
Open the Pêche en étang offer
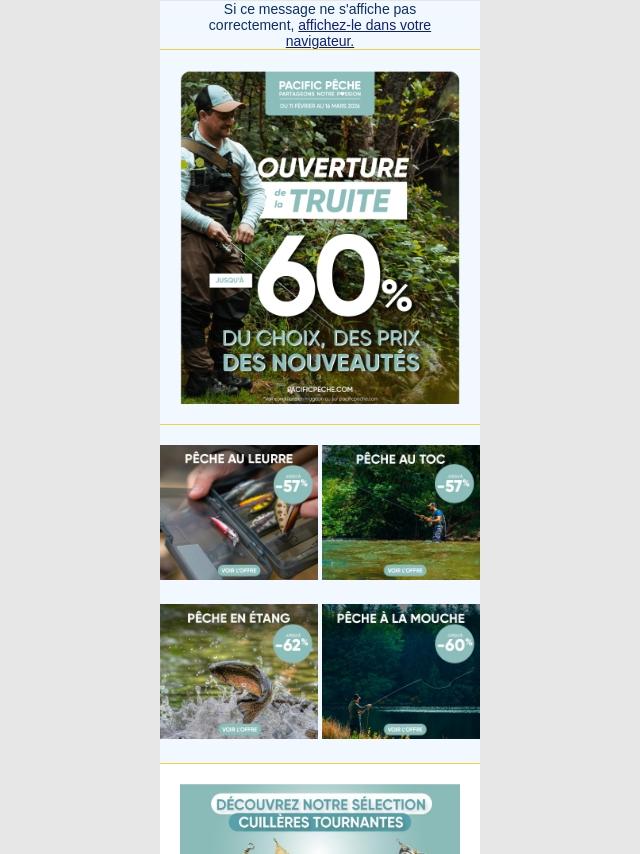pyautogui.click(x=239, y=671)
